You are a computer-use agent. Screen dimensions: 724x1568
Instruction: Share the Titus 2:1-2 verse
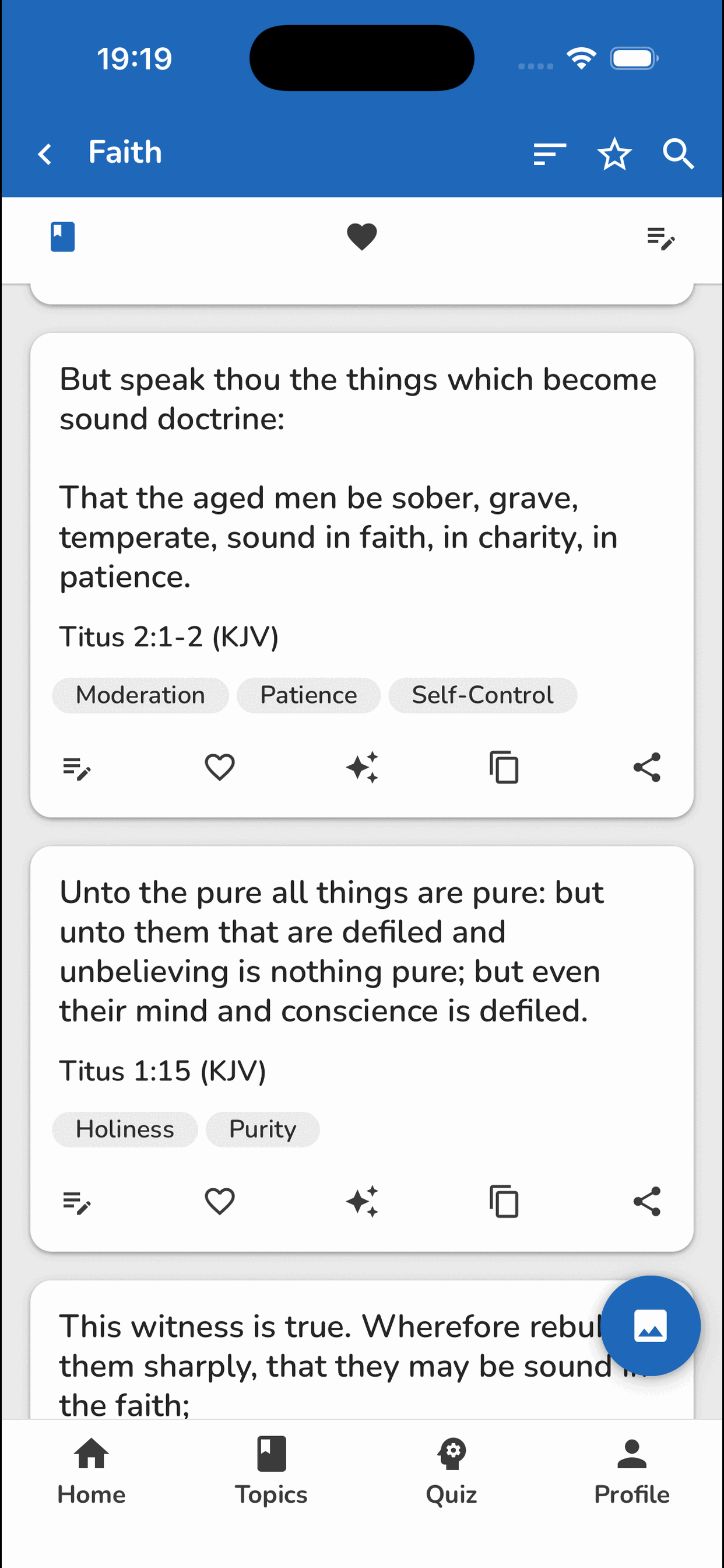coord(646,767)
